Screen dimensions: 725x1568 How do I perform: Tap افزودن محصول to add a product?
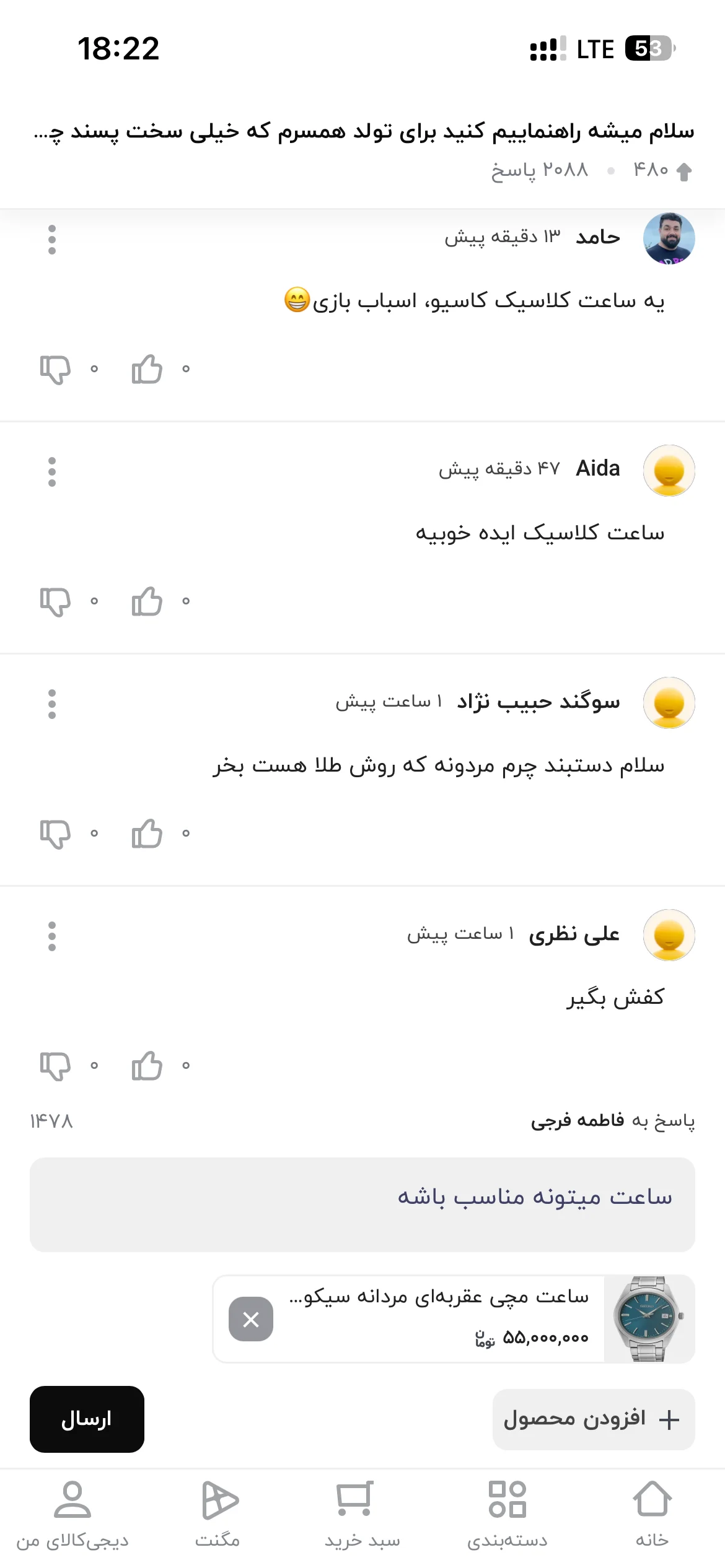[594, 1419]
